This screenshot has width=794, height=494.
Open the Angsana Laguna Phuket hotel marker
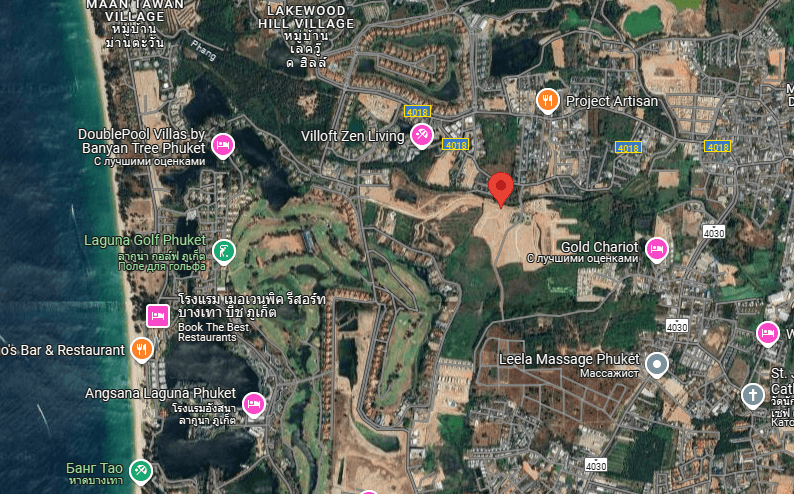[x=254, y=404]
